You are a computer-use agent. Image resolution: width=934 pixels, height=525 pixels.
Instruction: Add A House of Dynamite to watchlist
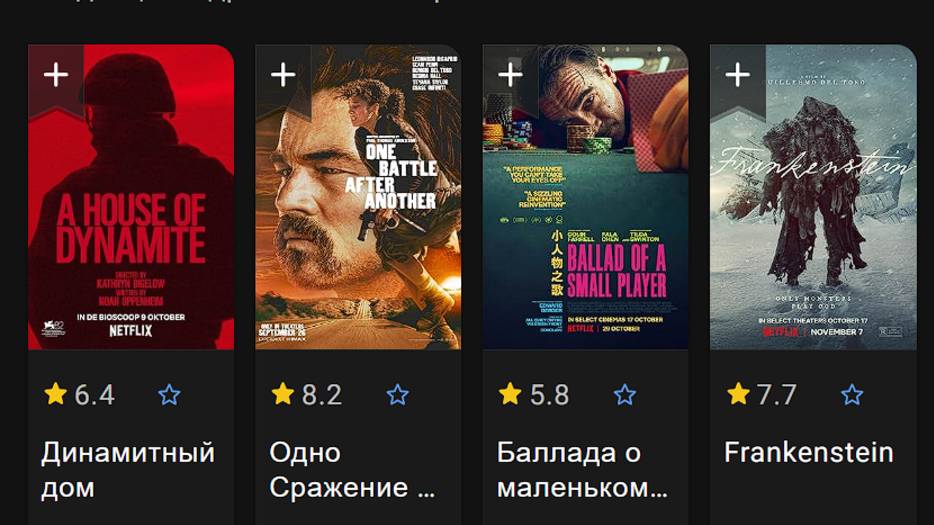pos(56,75)
